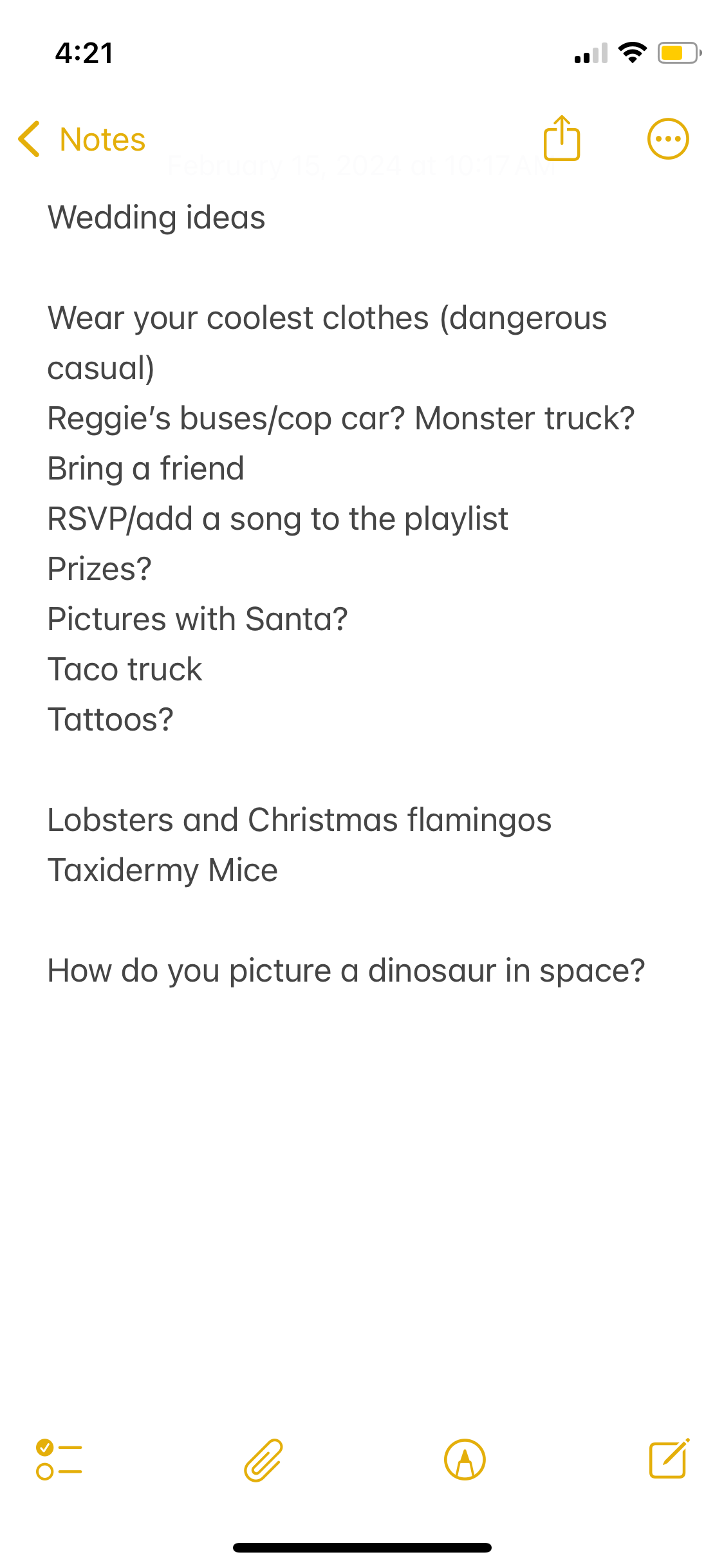Attach a file with the paperclip icon
The height and width of the screenshot is (1568, 724).
click(x=263, y=1459)
